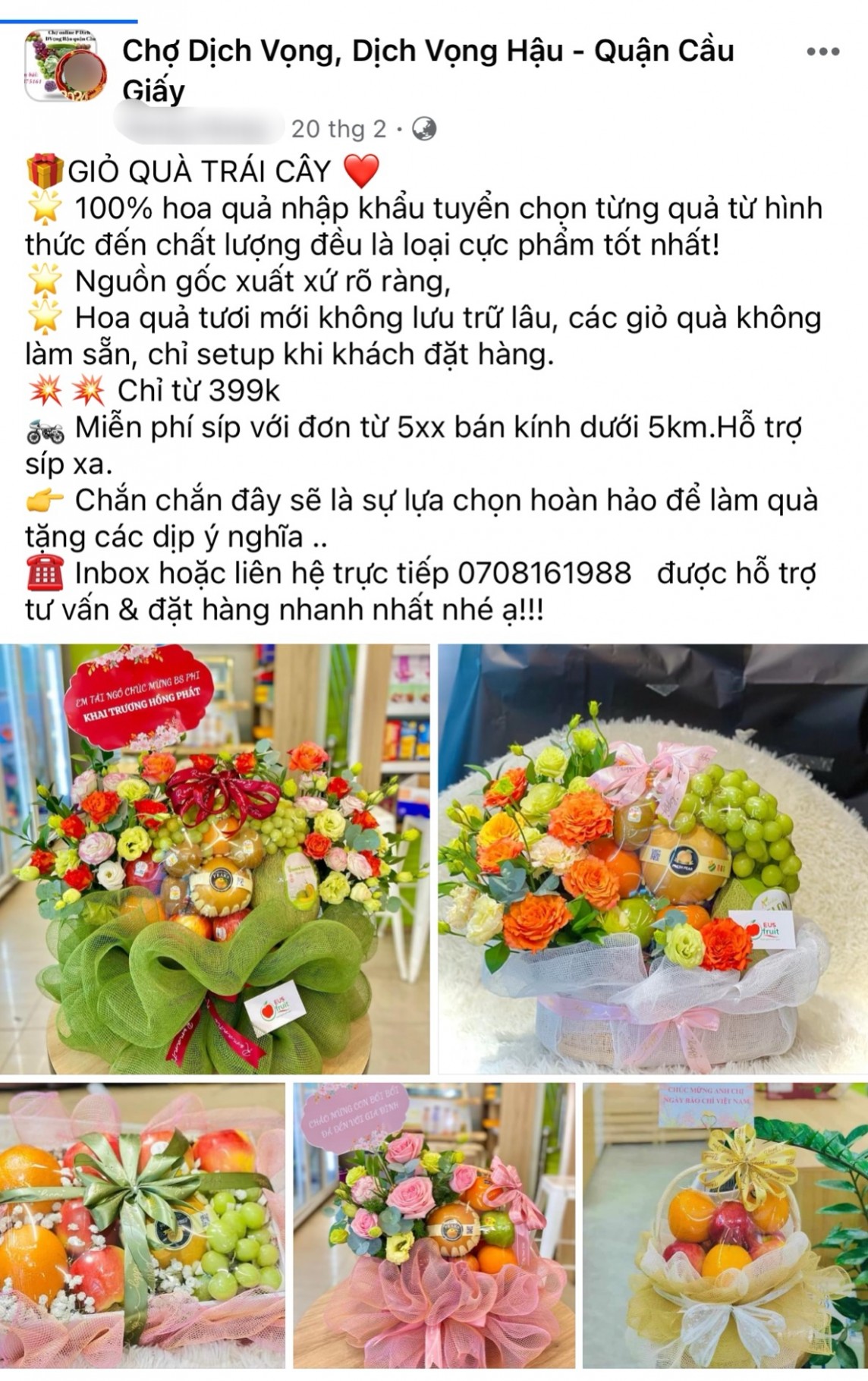Tap the group profile picture

point(65,66)
